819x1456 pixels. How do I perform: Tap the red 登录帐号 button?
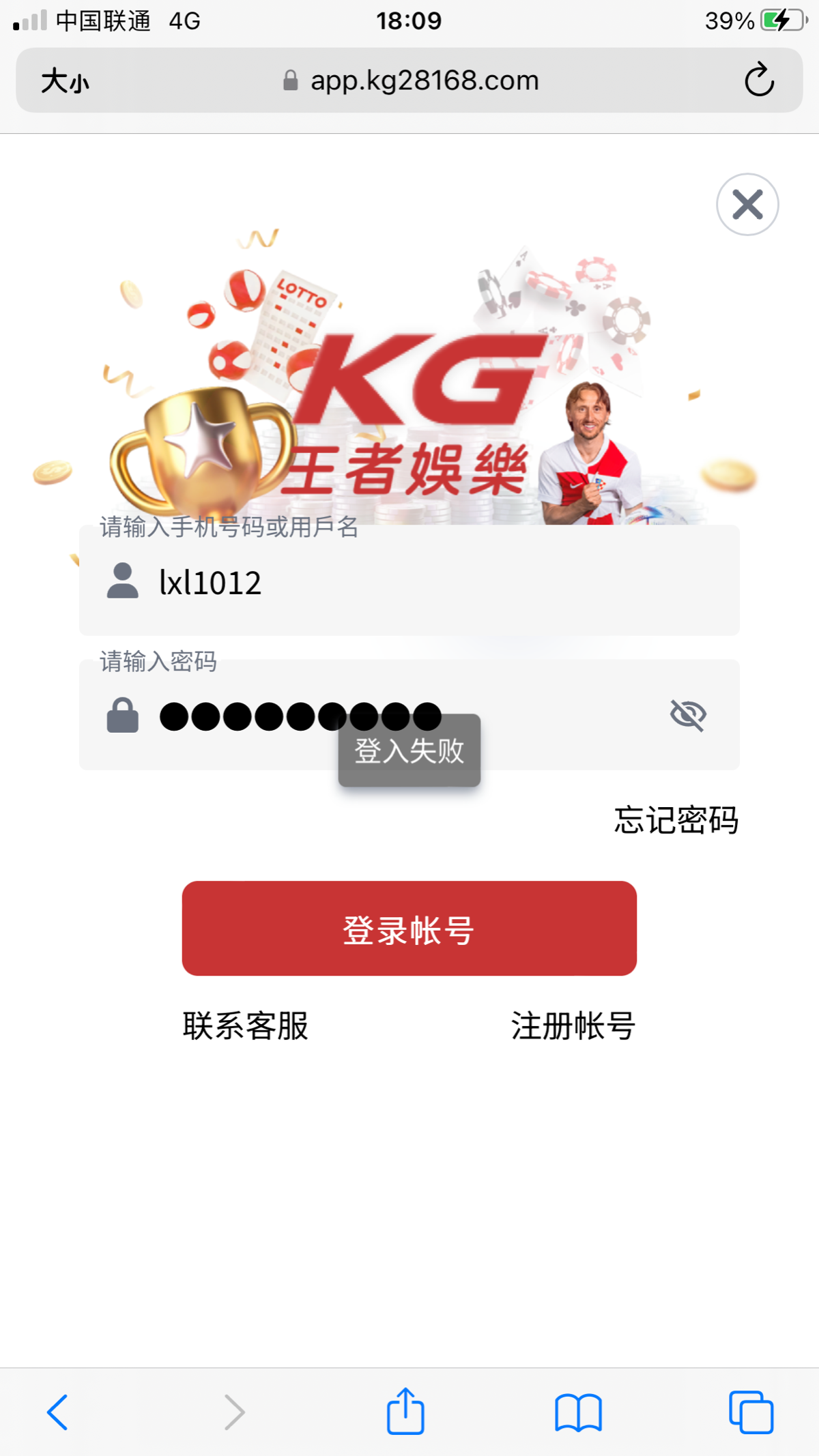pyautogui.click(x=409, y=929)
